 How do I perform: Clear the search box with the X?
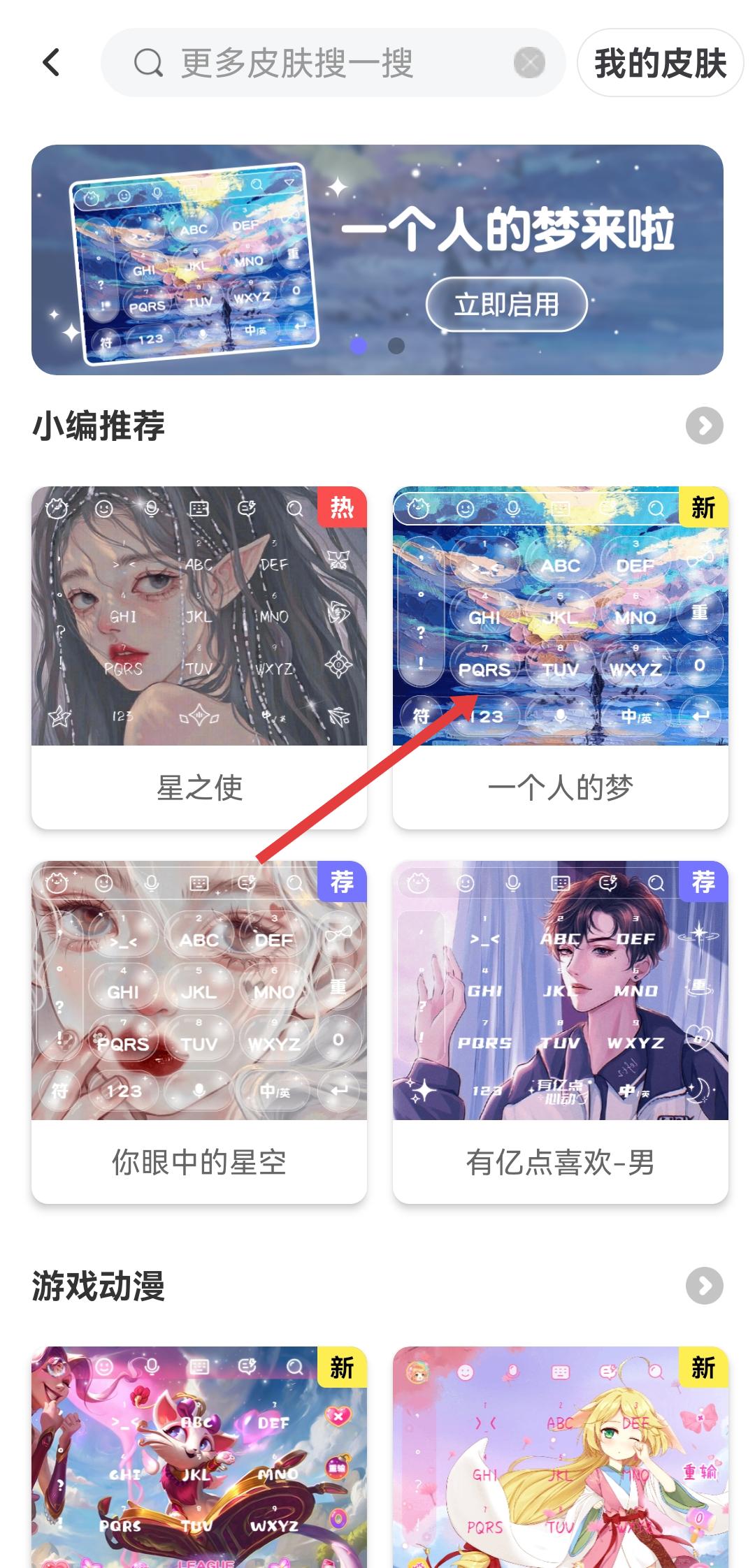tap(529, 64)
